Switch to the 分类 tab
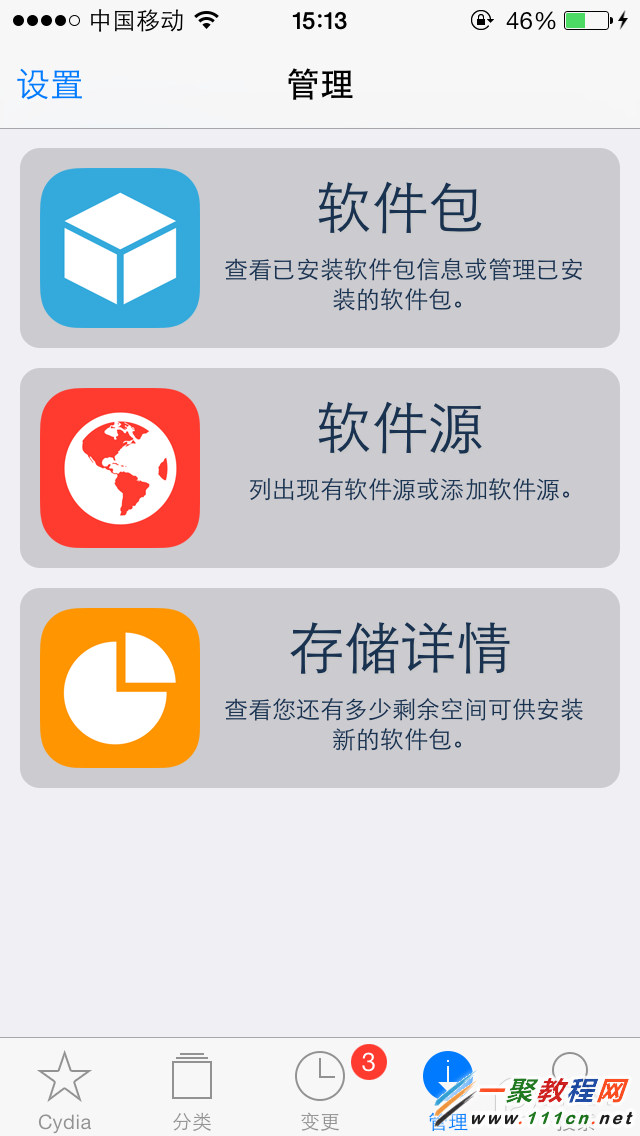The image size is (640, 1136). point(192,1090)
